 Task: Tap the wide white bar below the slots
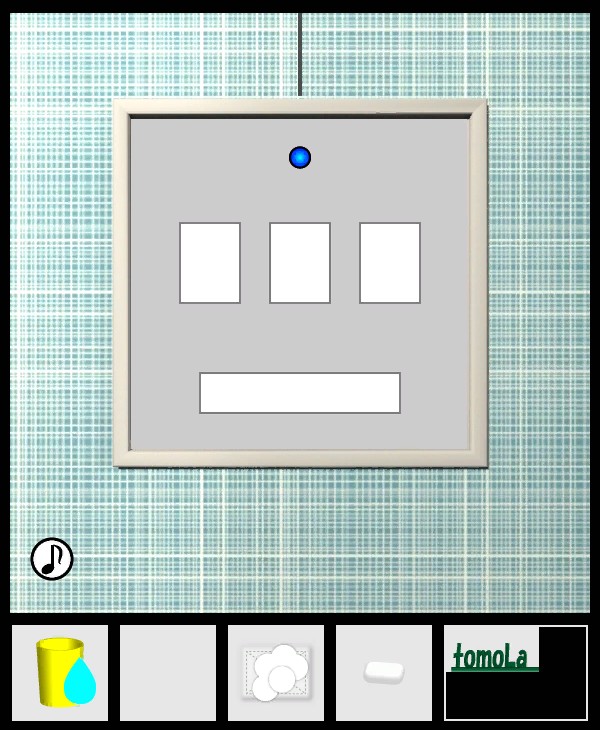click(300, 393)
